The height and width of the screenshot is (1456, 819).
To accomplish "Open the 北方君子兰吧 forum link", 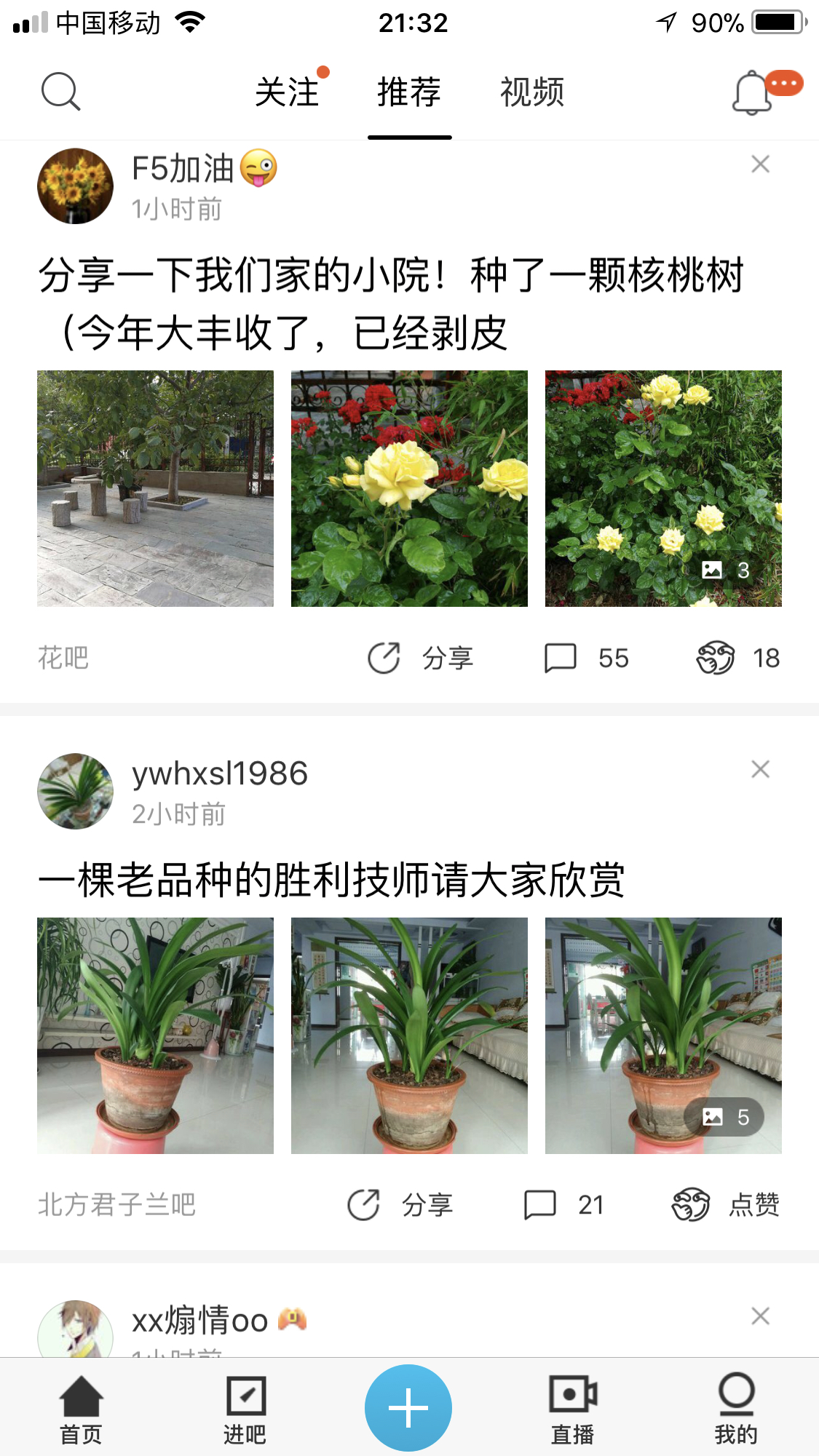I will click(x=116, y=1205).
